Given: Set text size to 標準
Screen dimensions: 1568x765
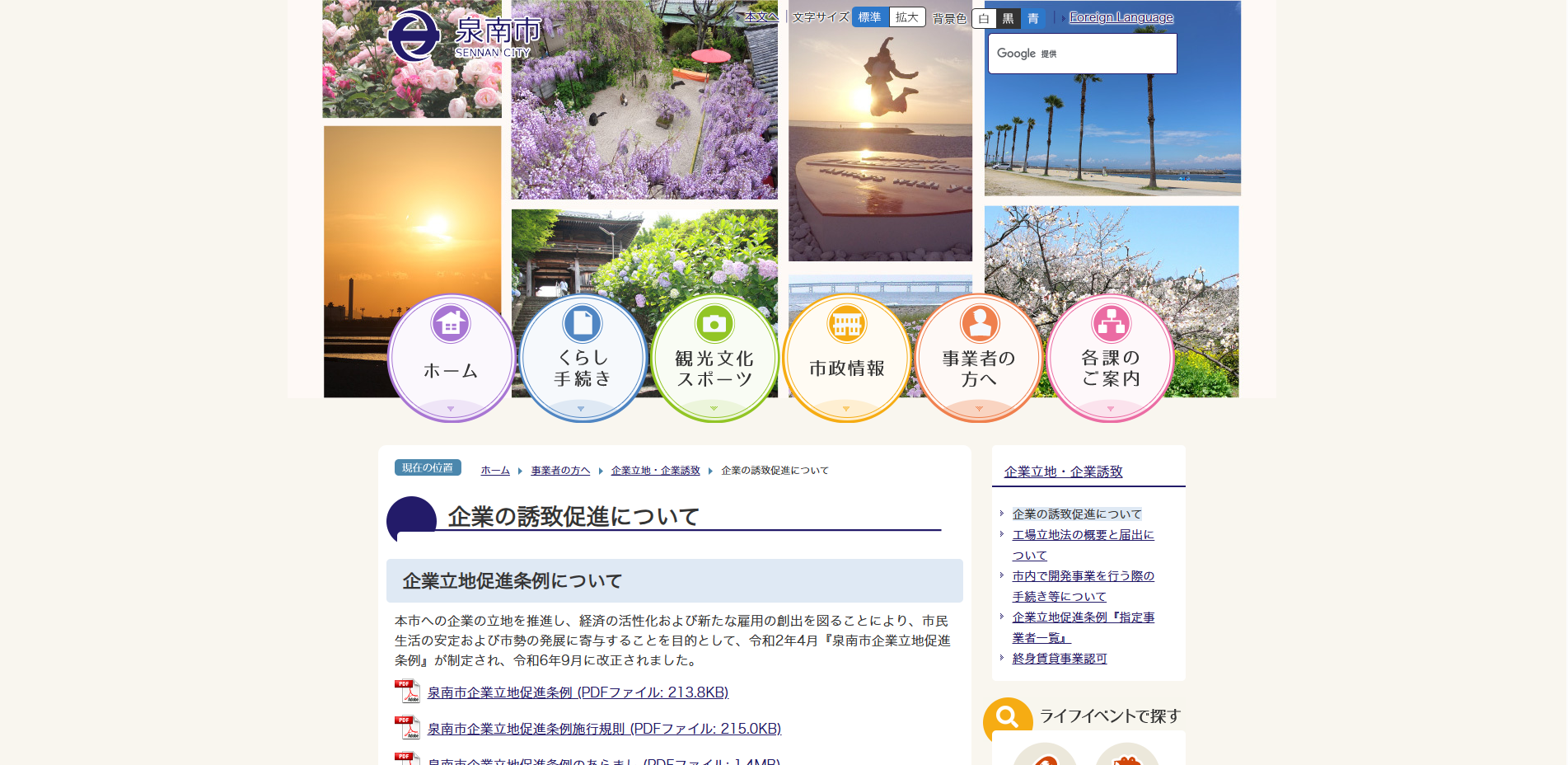Looking at the screenshot, I should click(x=870, y=17).
